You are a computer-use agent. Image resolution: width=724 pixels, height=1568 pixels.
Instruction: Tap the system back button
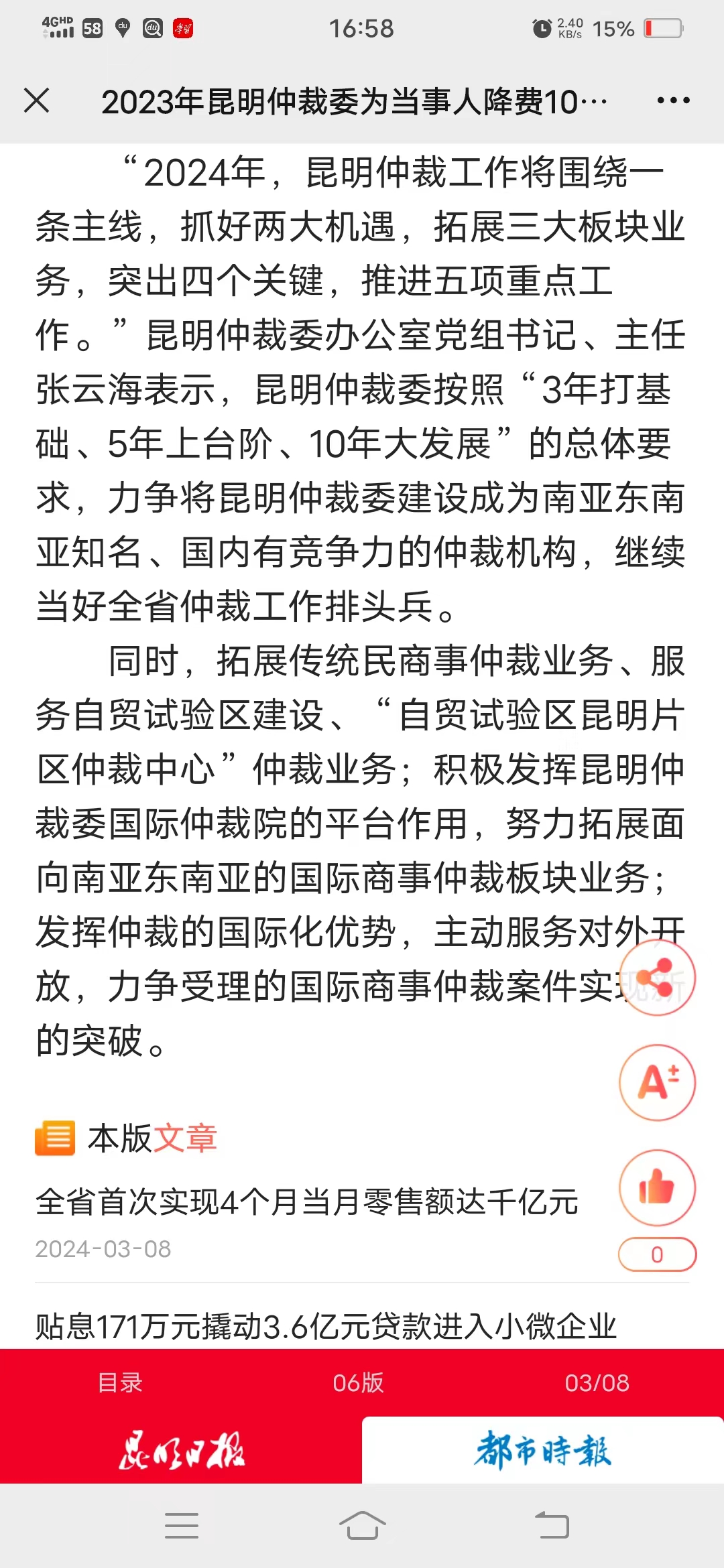tap(552, 1526)
